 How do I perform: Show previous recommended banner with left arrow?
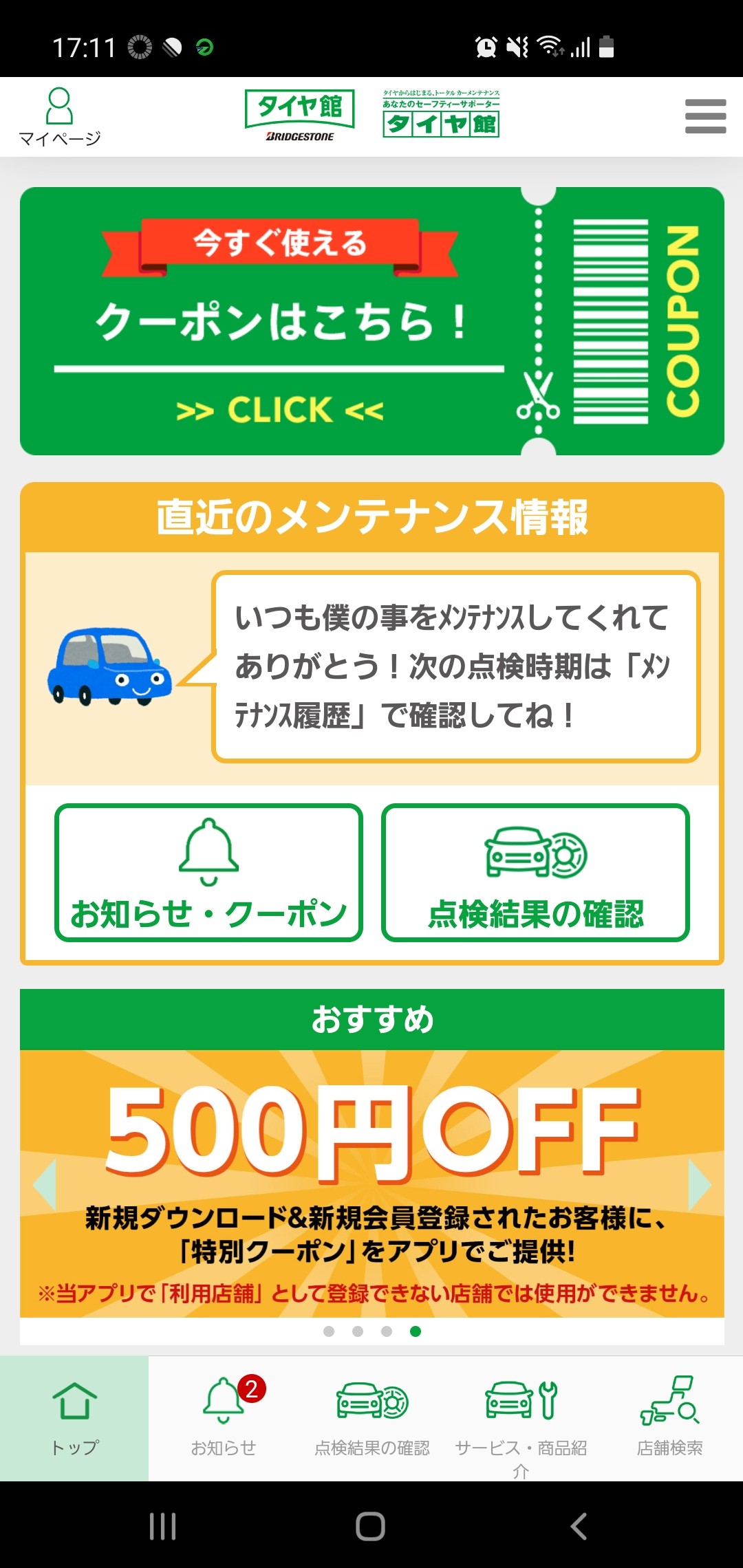[45, 1184]
